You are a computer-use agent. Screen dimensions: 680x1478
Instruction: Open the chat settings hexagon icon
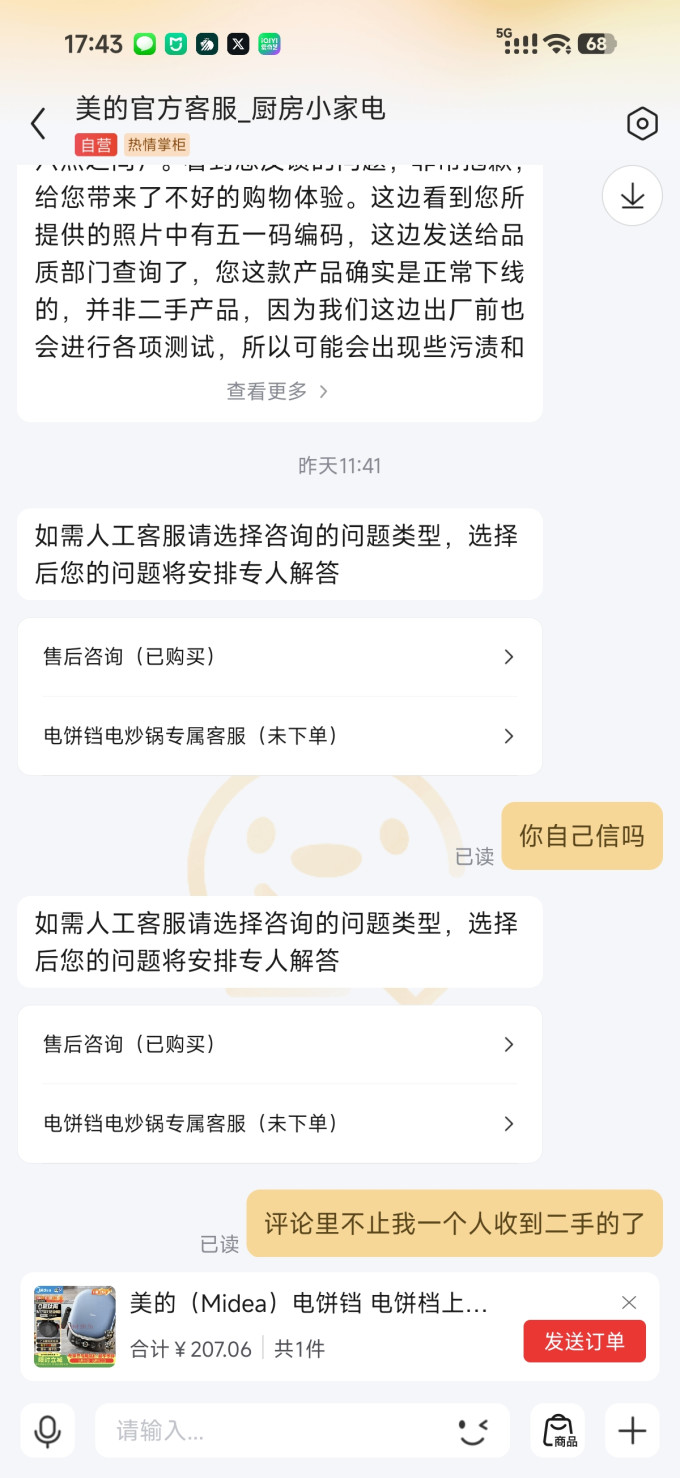pyautogui.click(x=642, y=124)
